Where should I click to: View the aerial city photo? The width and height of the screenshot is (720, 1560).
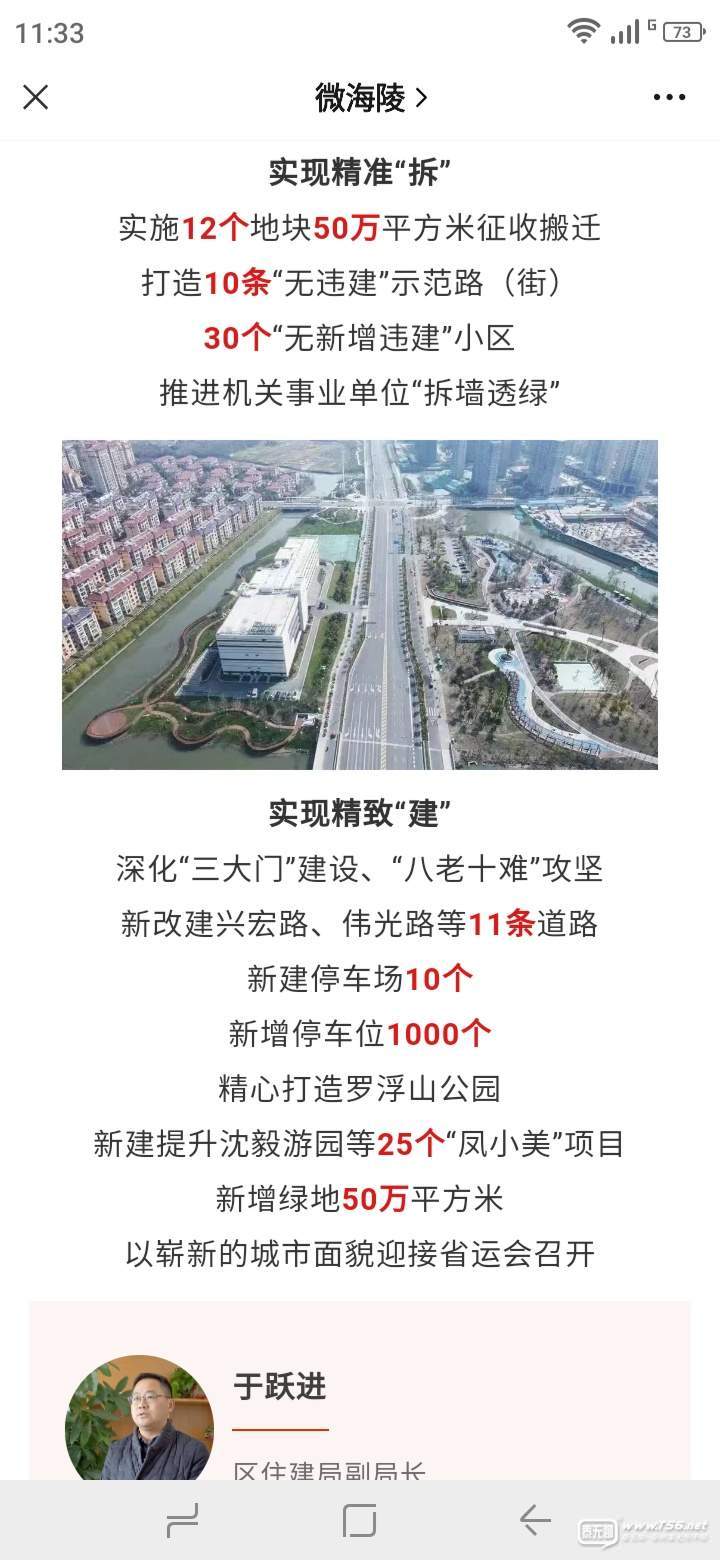(x=360, y=604)
